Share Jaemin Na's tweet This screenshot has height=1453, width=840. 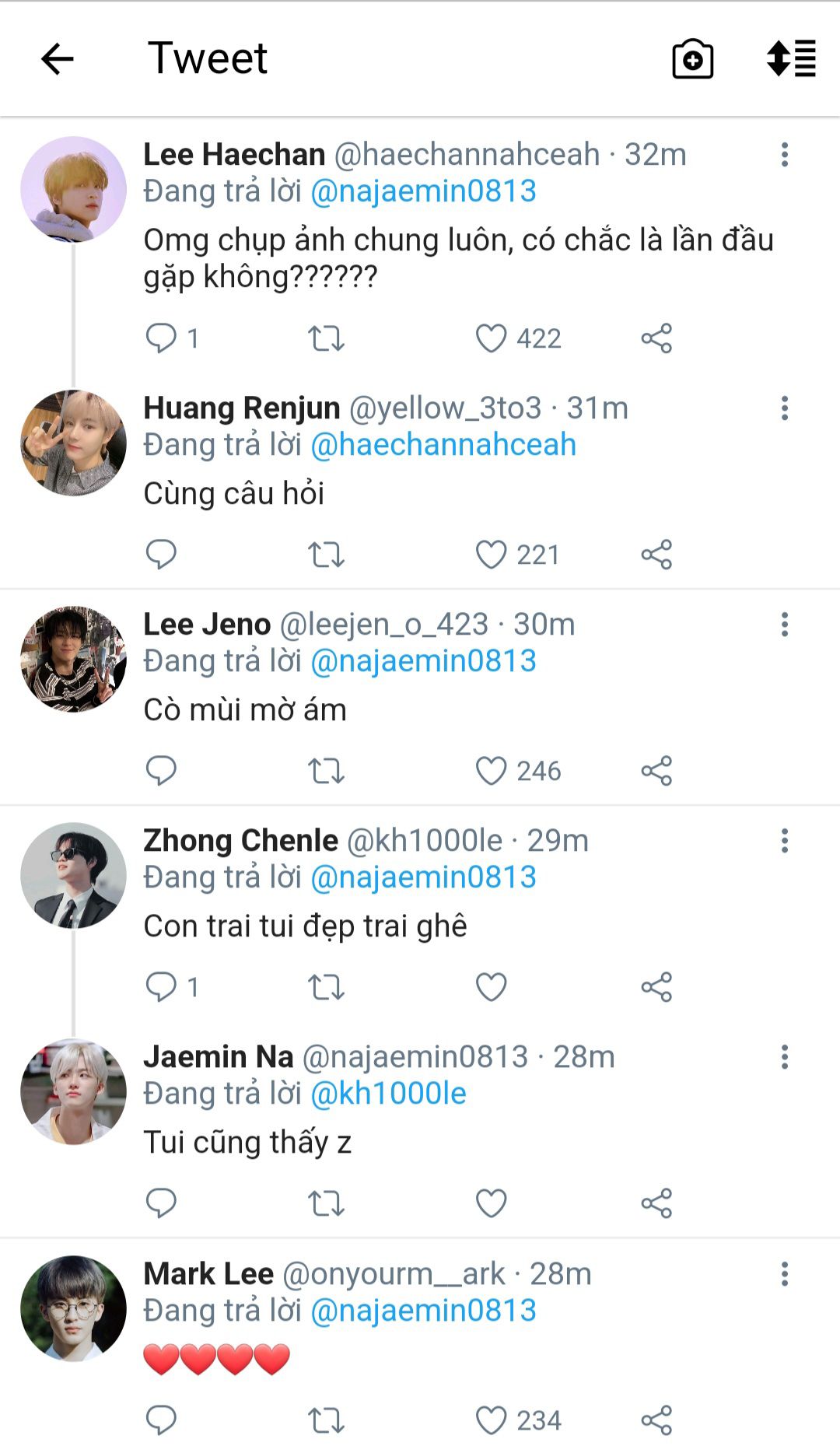click(x=656, y=1203)
